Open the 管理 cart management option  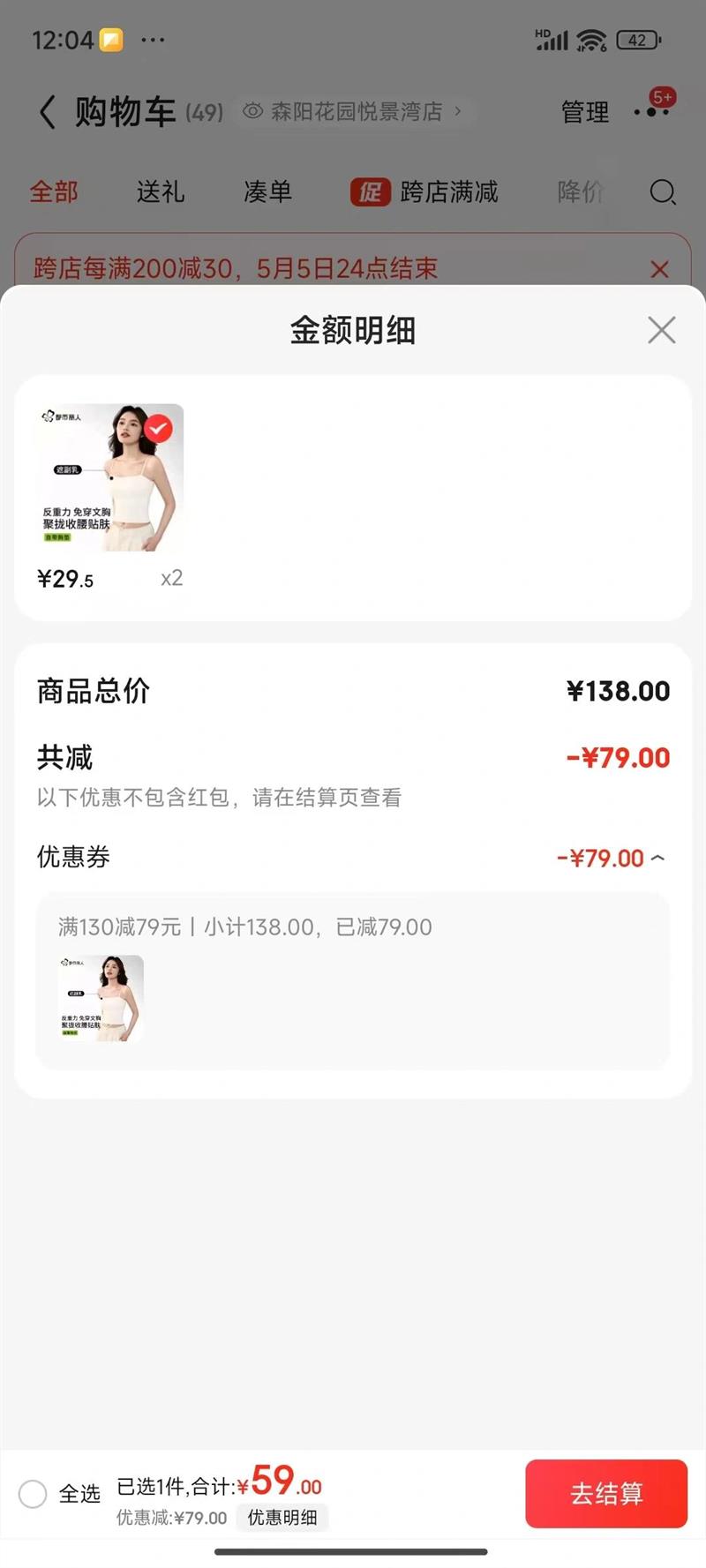584,112
